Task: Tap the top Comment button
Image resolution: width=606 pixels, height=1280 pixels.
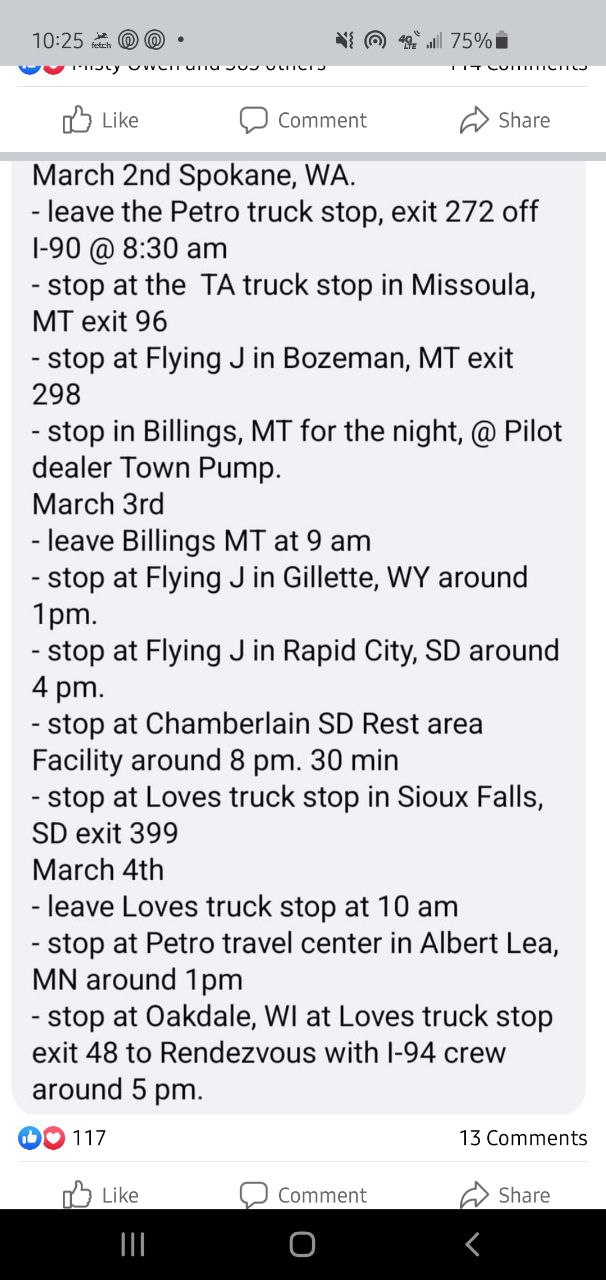Action: pos(303,120)
